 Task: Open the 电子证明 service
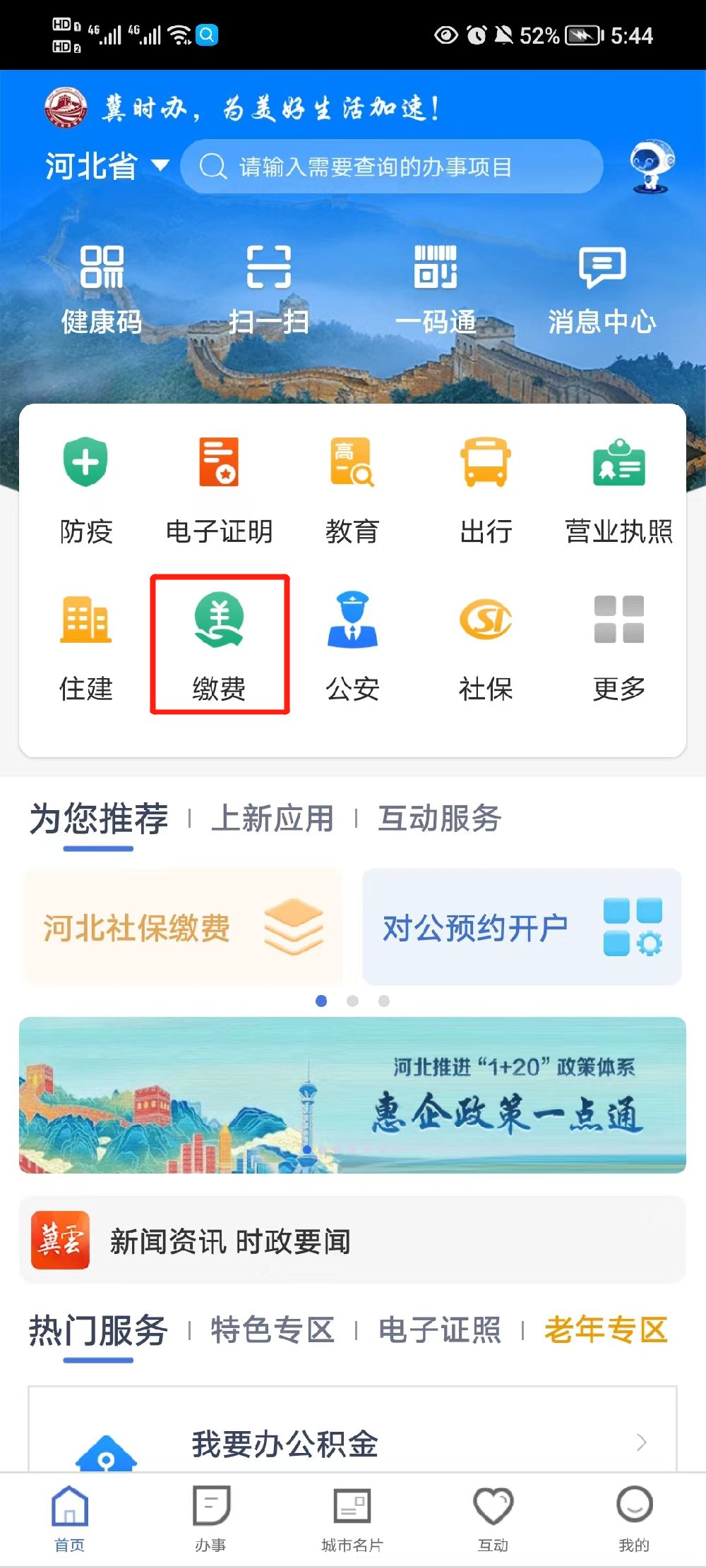(219, 490)
